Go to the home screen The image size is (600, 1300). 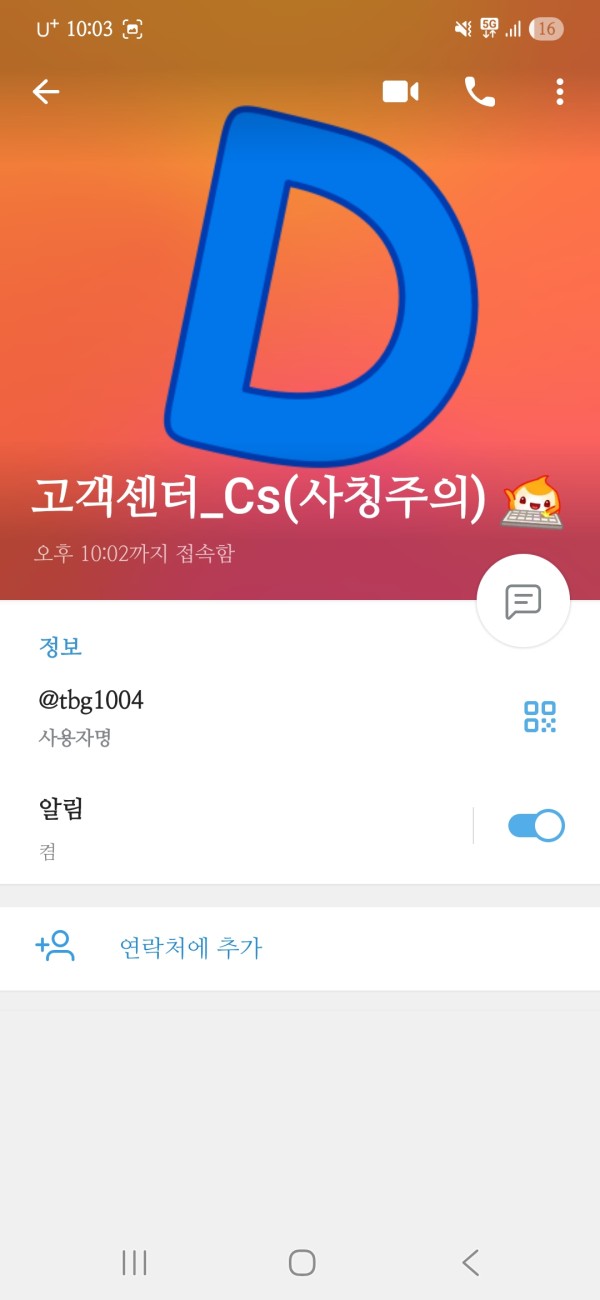pos(302,1262)
